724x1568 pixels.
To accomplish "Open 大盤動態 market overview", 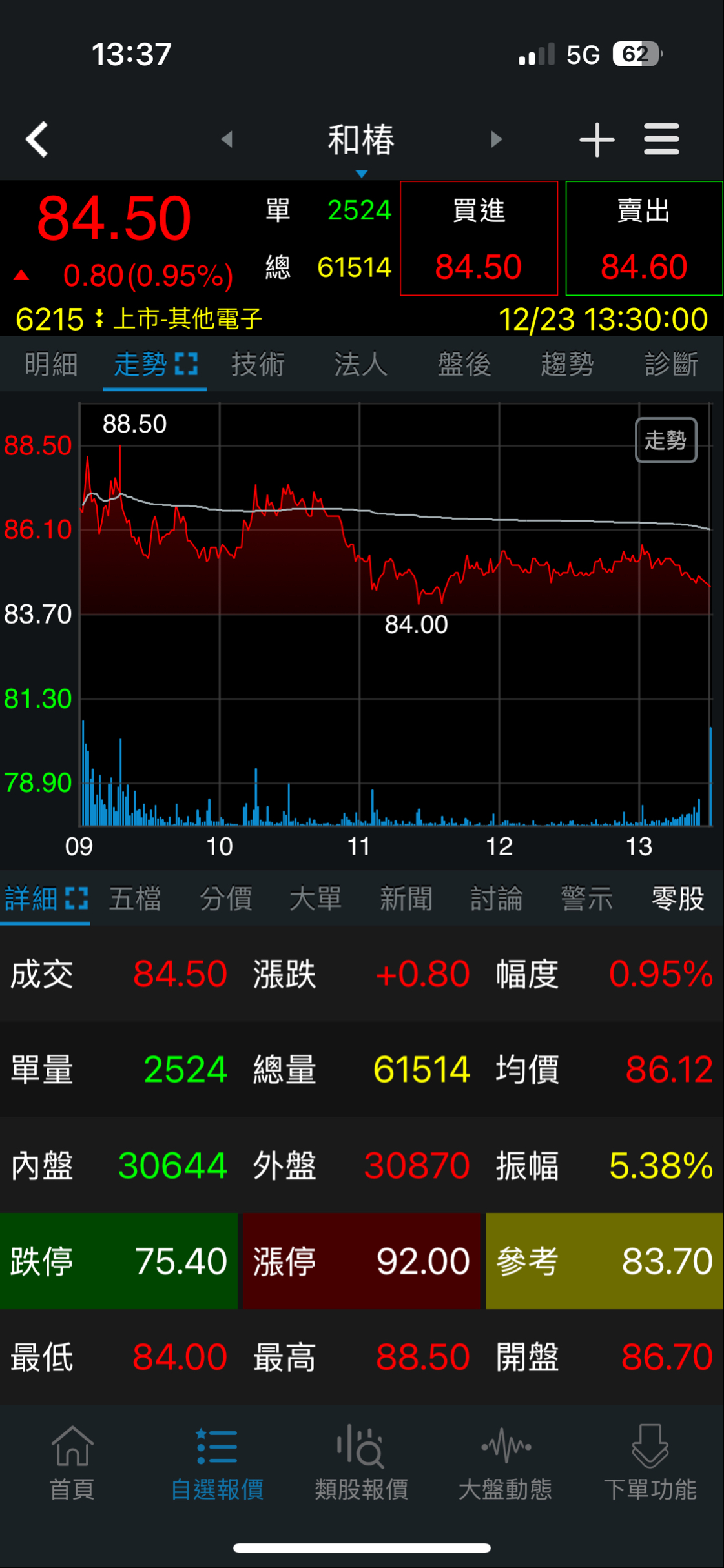I will [505, 1463].
